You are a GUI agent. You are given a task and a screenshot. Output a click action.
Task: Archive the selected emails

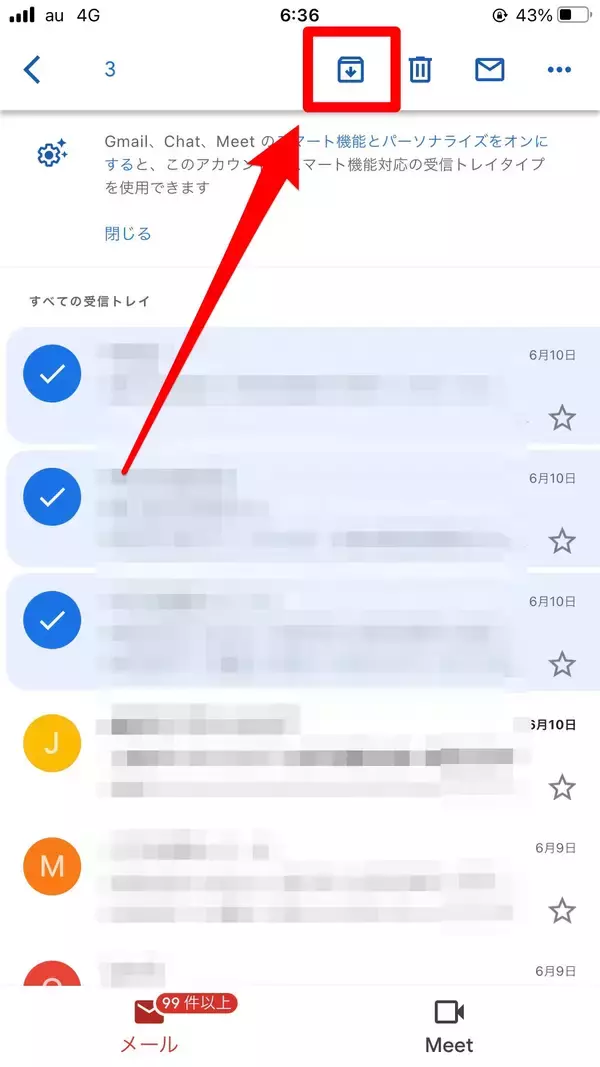(350, 70)
